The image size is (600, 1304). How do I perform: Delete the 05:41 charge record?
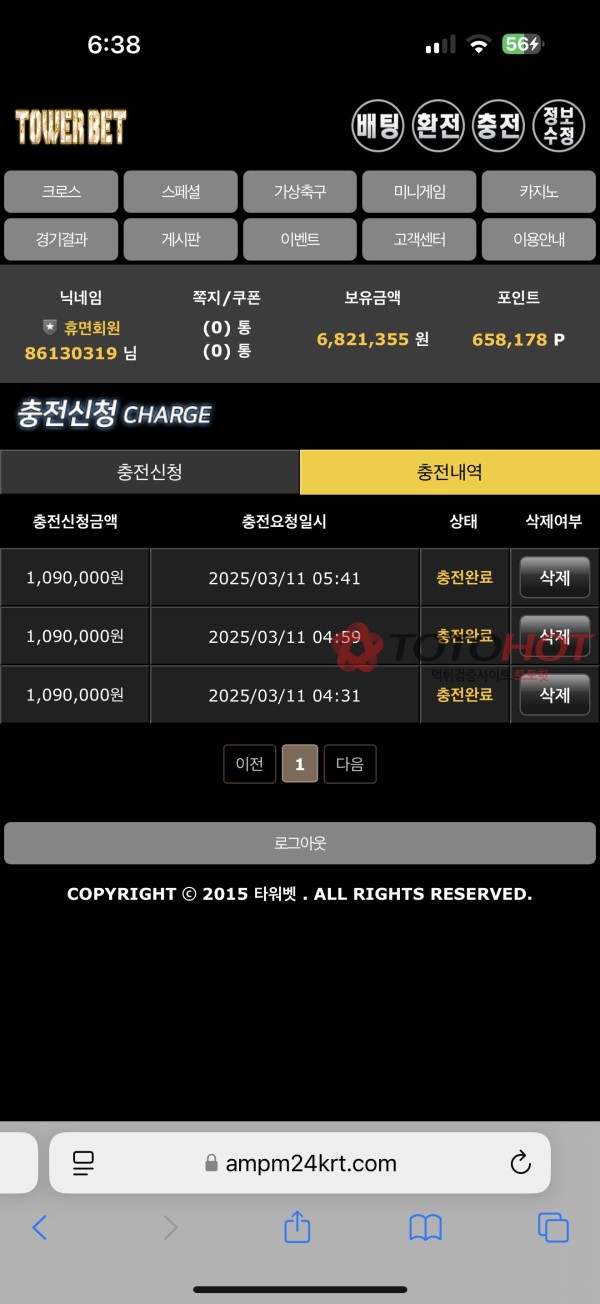click(x=554, y=577)
